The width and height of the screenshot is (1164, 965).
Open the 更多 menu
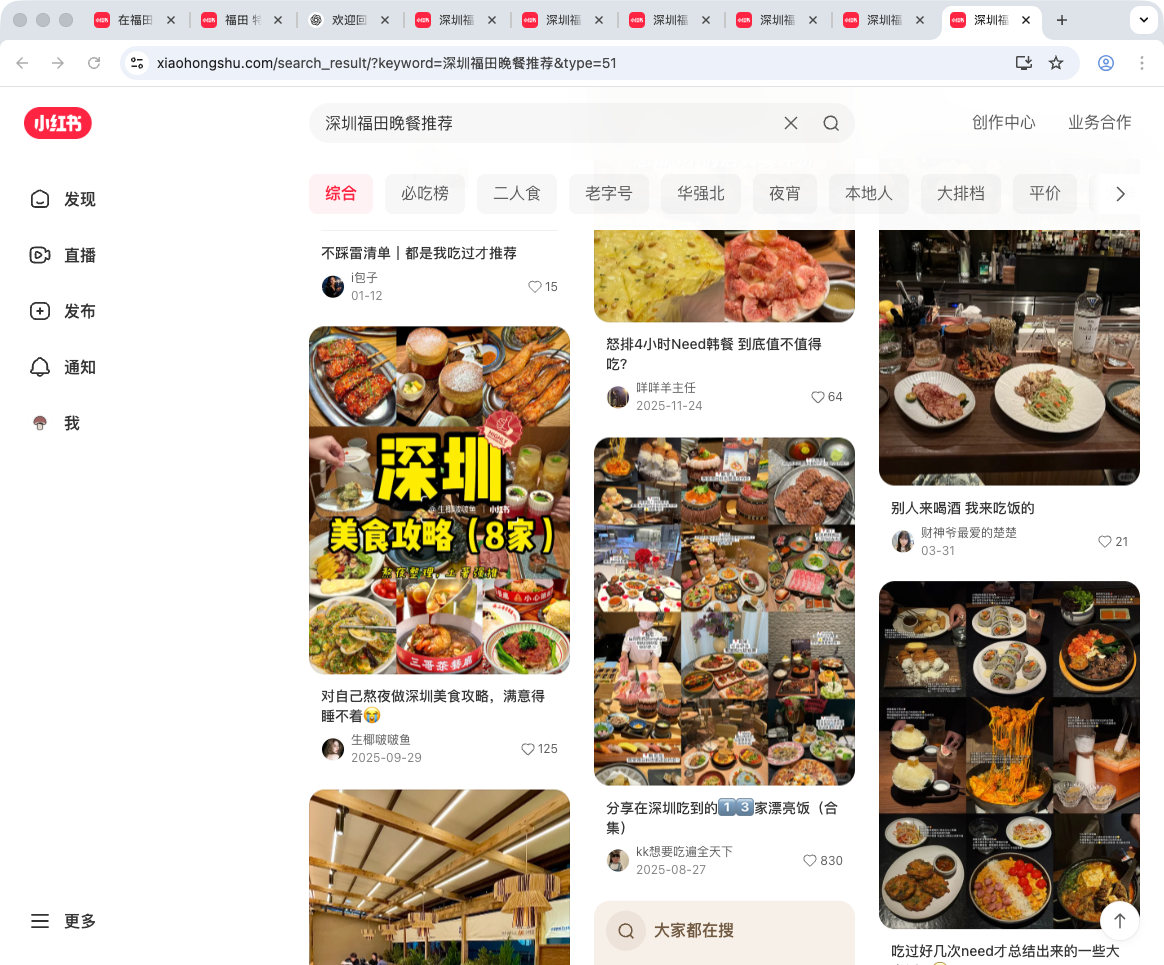64,921
